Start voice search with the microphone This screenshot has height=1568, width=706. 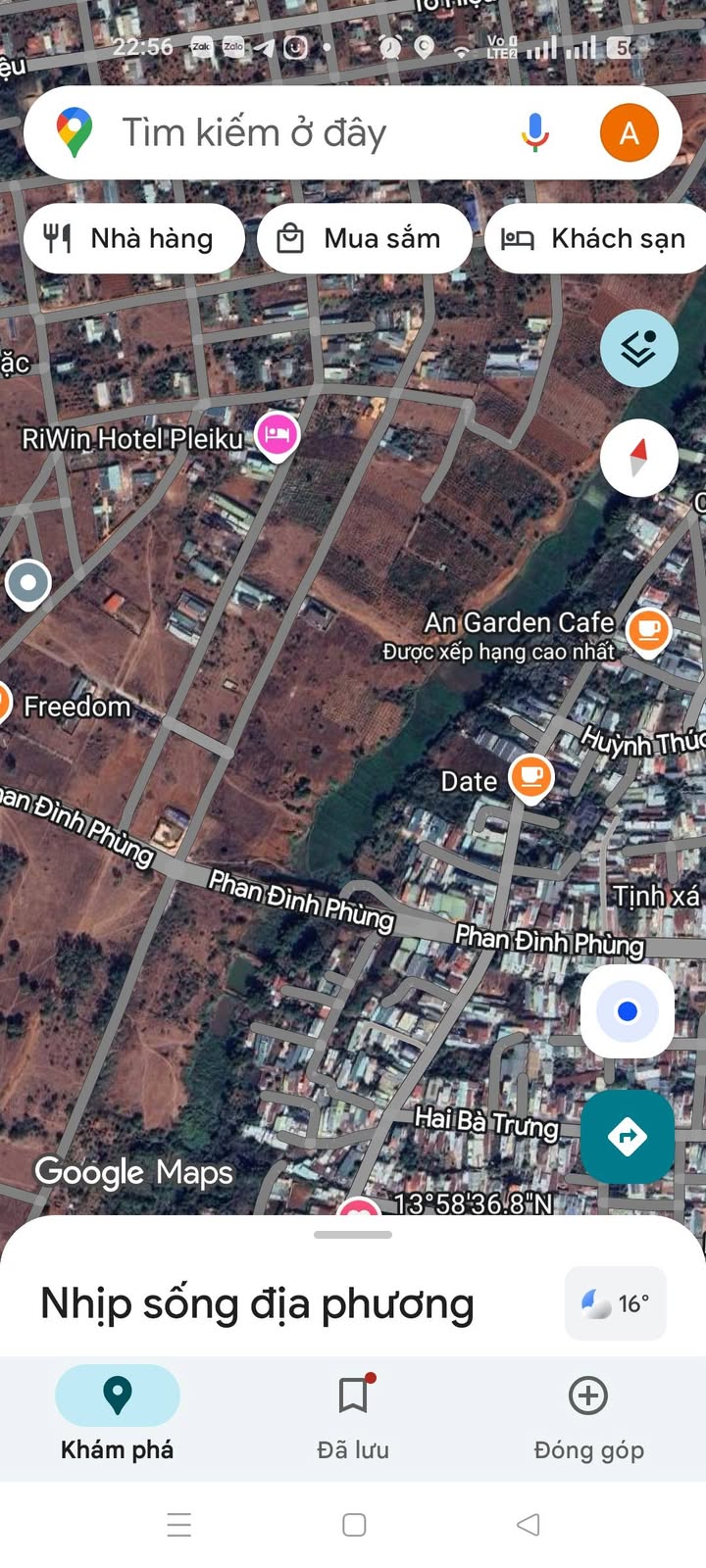click(534, 133)
